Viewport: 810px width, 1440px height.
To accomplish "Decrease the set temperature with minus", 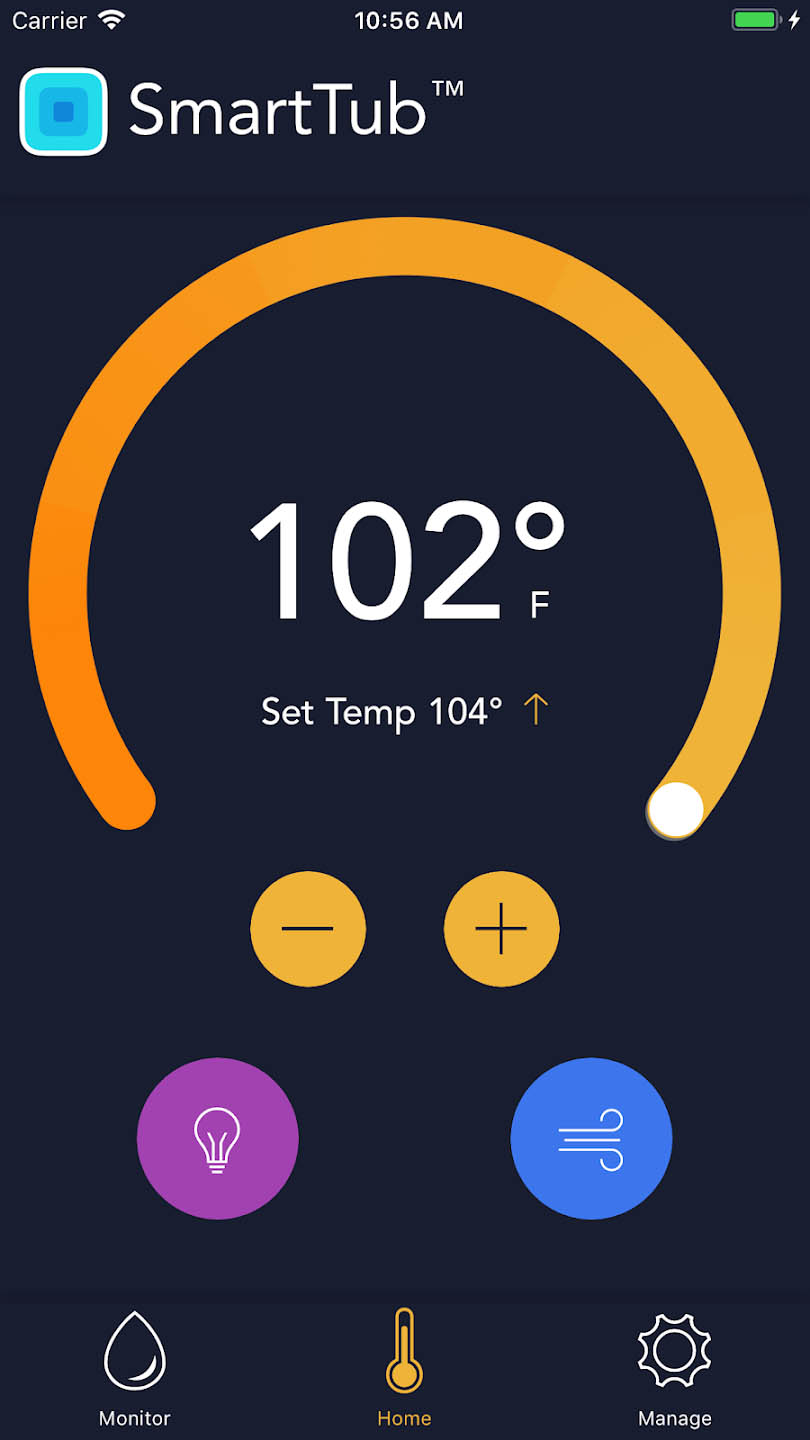I will (308, 929).
